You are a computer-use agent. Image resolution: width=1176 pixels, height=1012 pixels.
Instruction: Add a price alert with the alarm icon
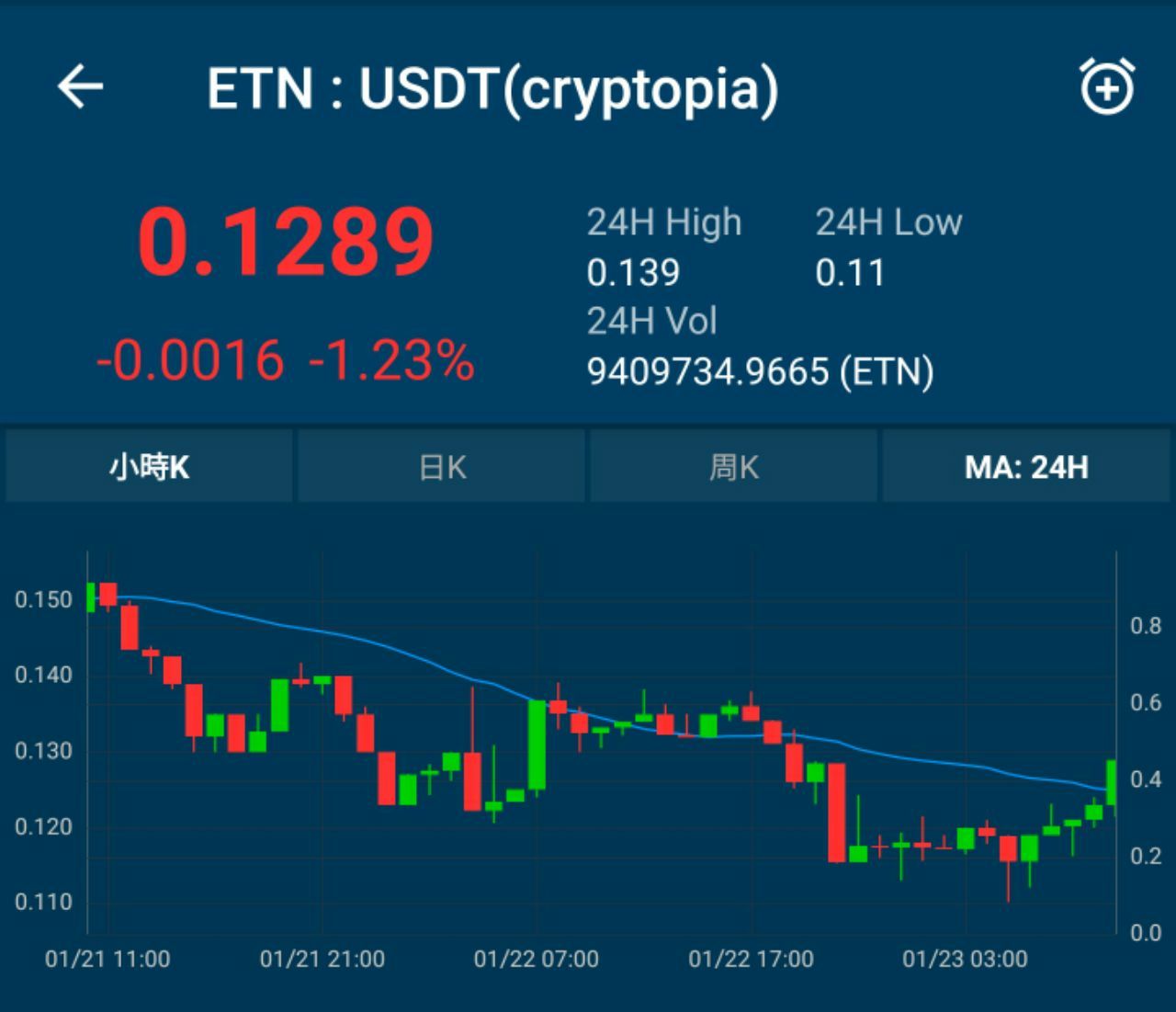(1107, 86)
